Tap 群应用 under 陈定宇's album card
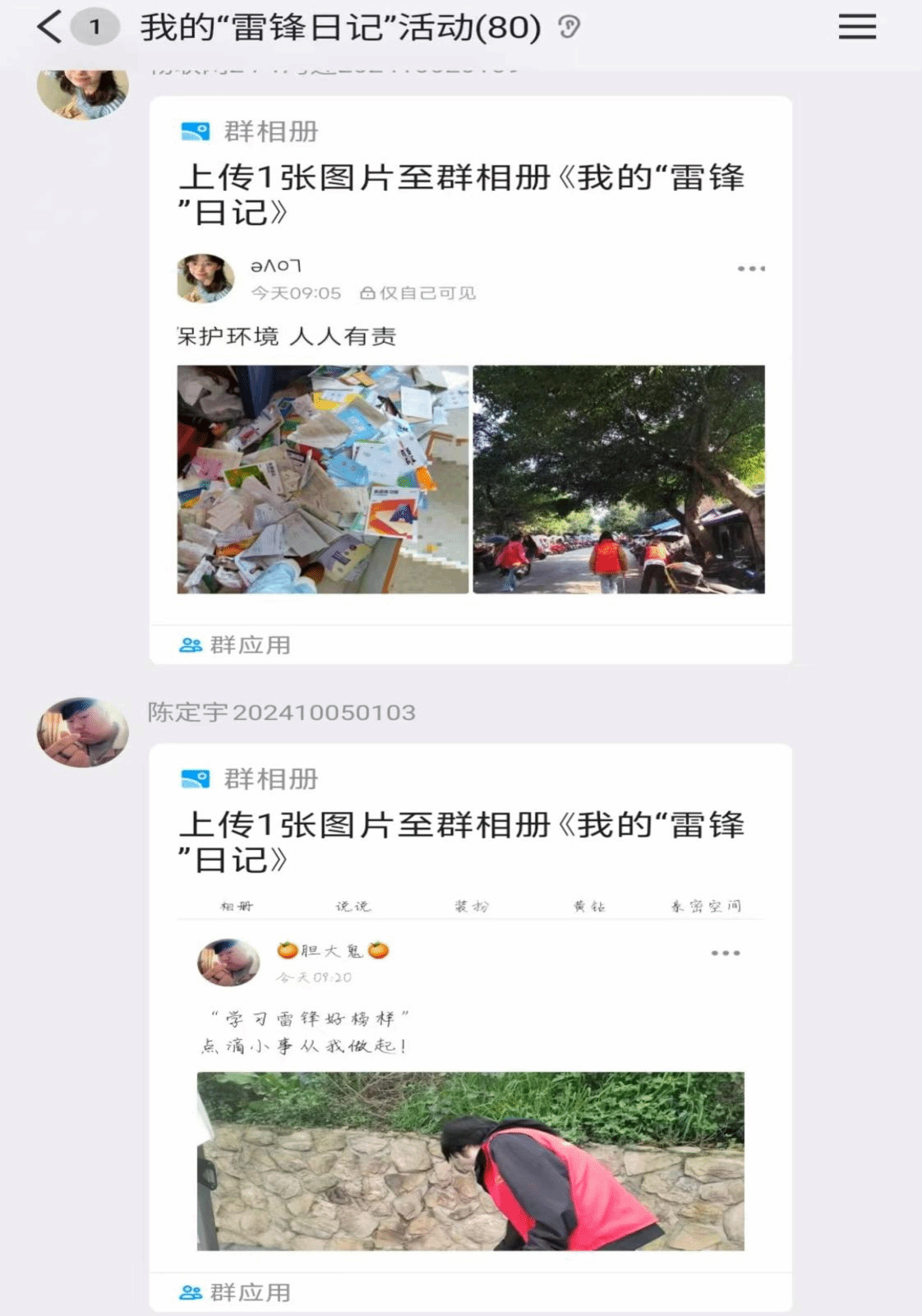The width and height of the screenshot is (922, 1316). [x=236, y=1292]
